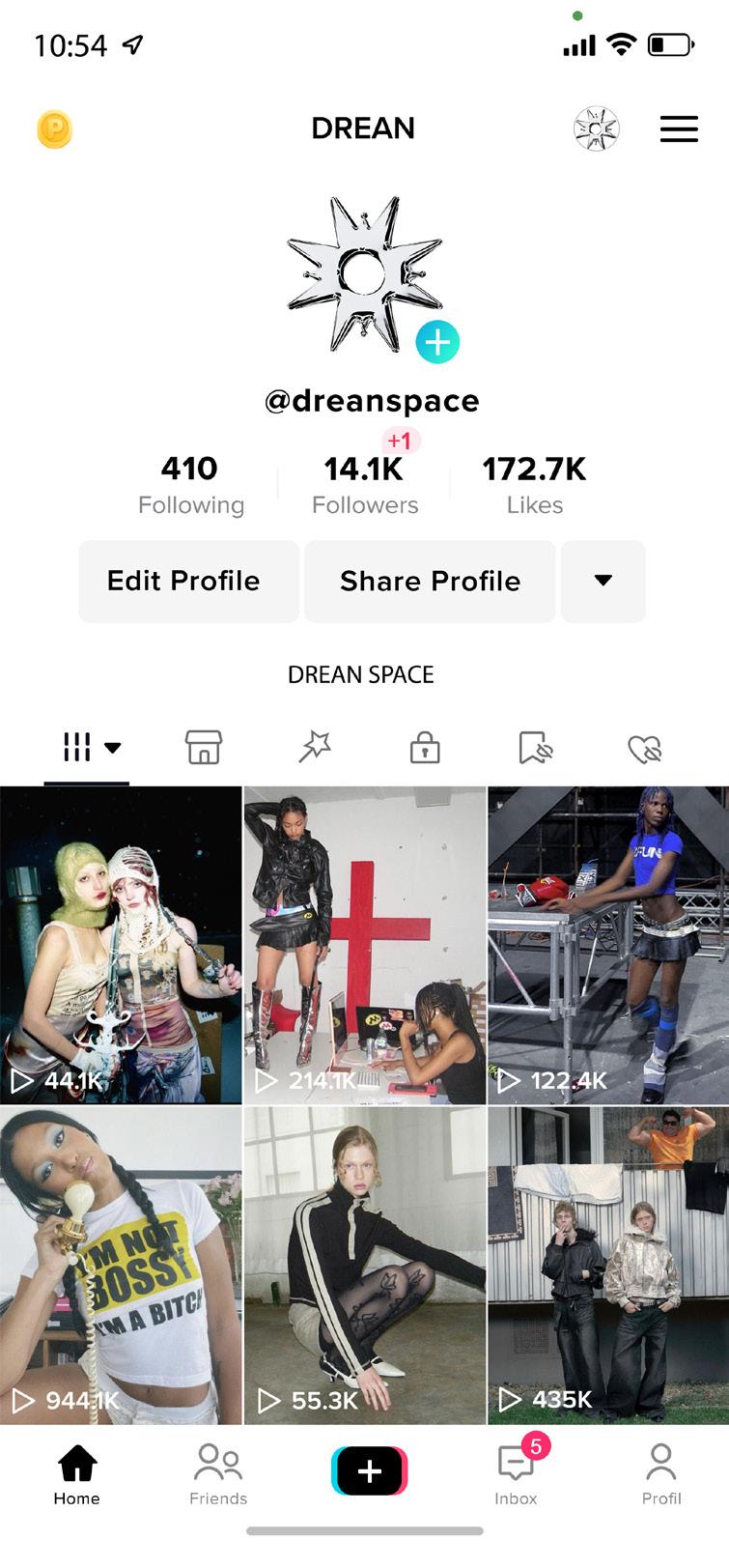Screen dimensions: 729x1568
Task: Open the hamburger menu
Action: coord(679,128)
